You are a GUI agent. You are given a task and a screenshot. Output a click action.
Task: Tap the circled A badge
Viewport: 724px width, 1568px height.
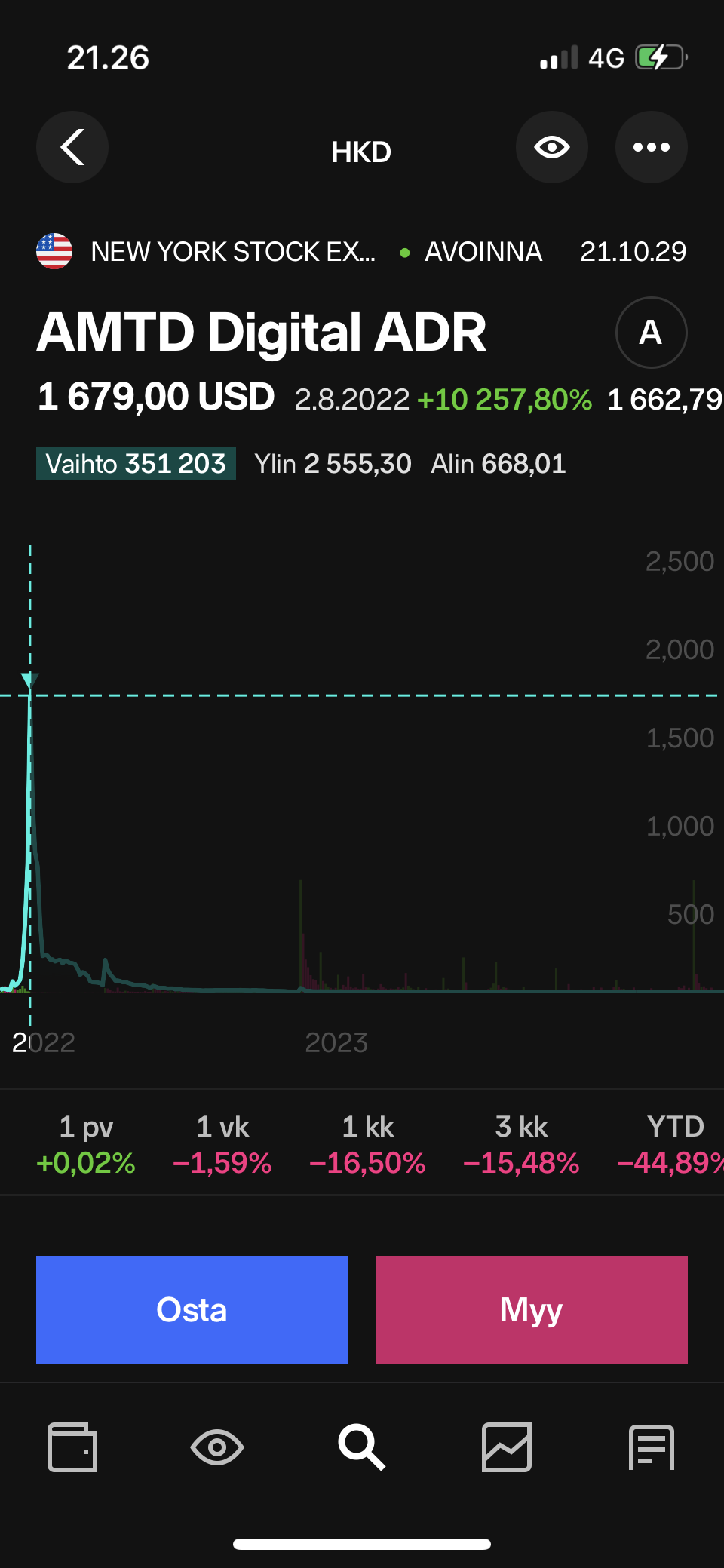pyautogui.click(x=652, y=333)
